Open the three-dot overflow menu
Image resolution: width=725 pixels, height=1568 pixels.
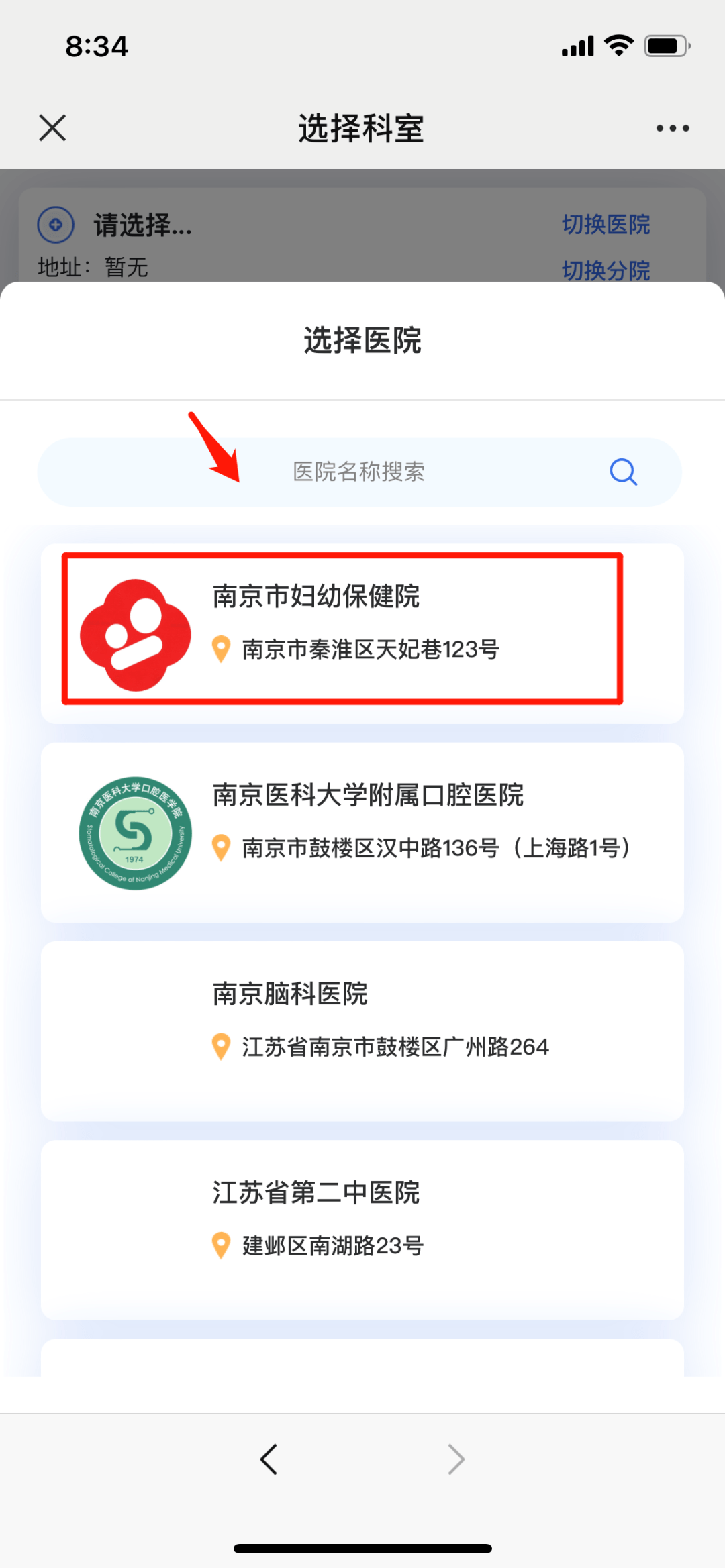tap(673, 128)
